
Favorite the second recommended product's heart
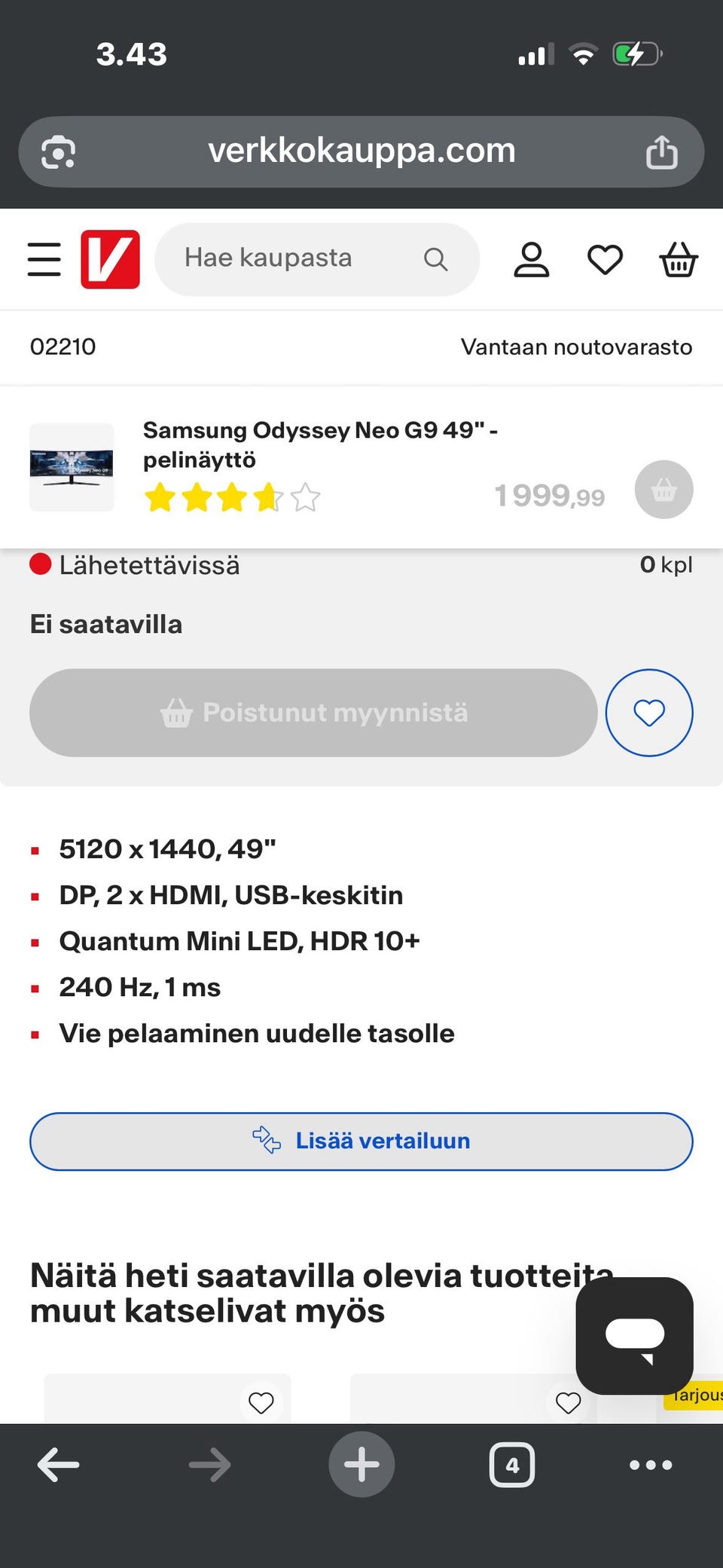pos(567,1402)
